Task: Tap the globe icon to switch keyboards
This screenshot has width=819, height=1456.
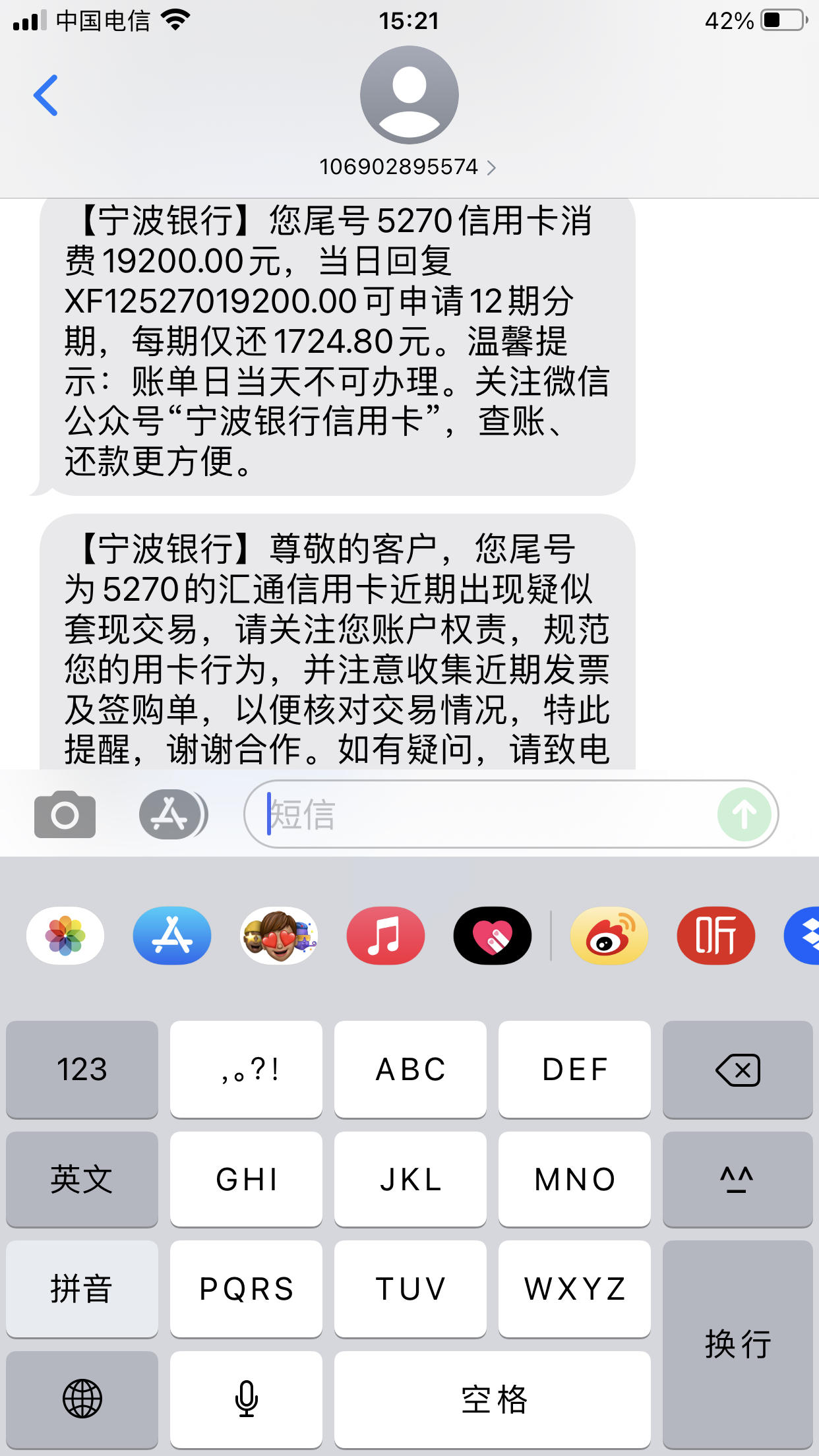Action: click(81, 1398)
